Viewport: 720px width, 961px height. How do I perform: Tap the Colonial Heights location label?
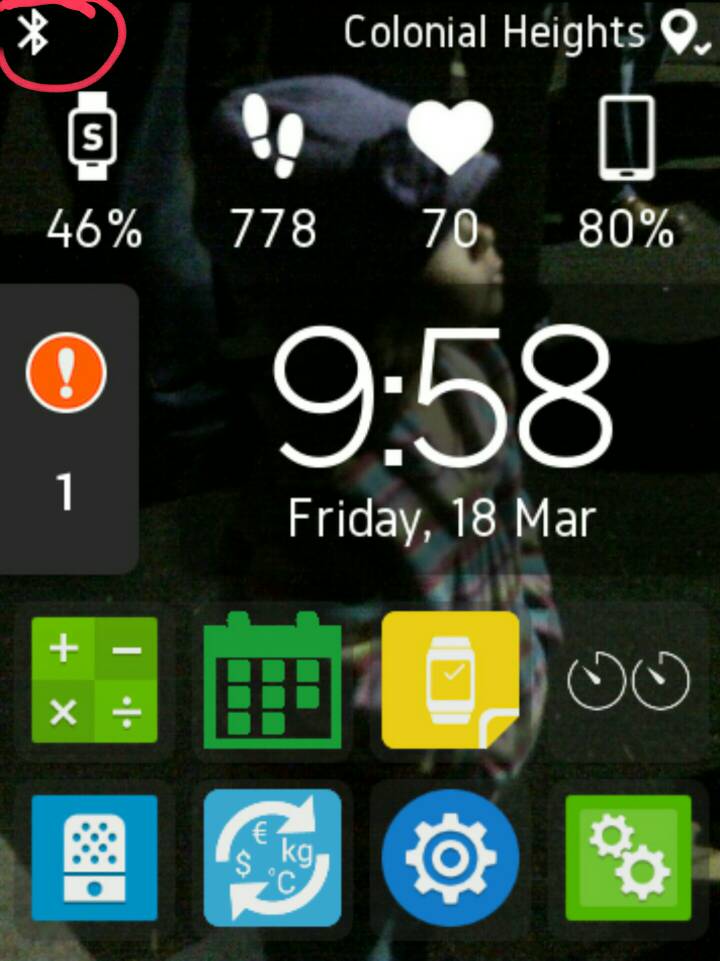(x=494, y=33)
